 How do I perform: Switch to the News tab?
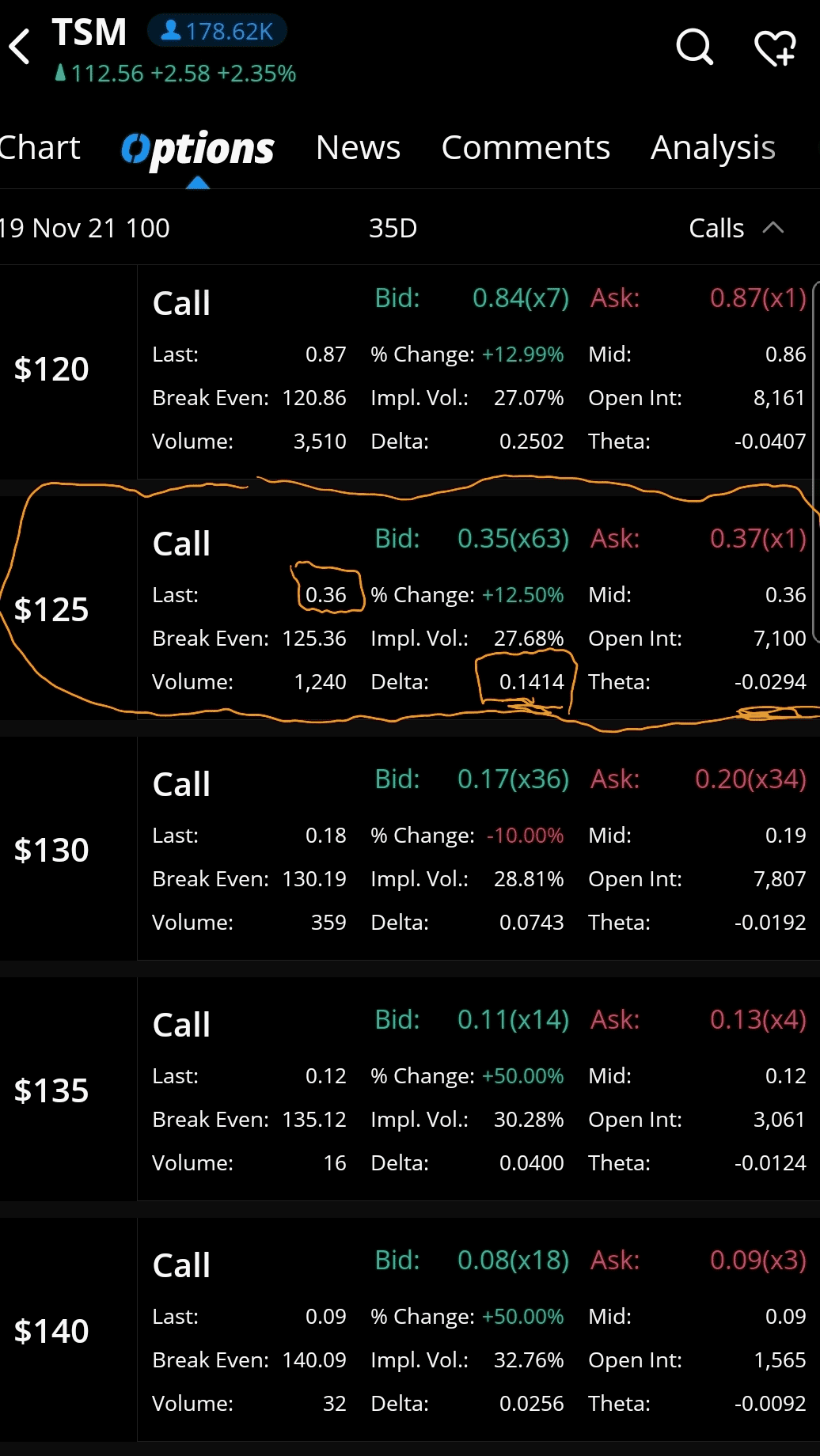[358, 147]
